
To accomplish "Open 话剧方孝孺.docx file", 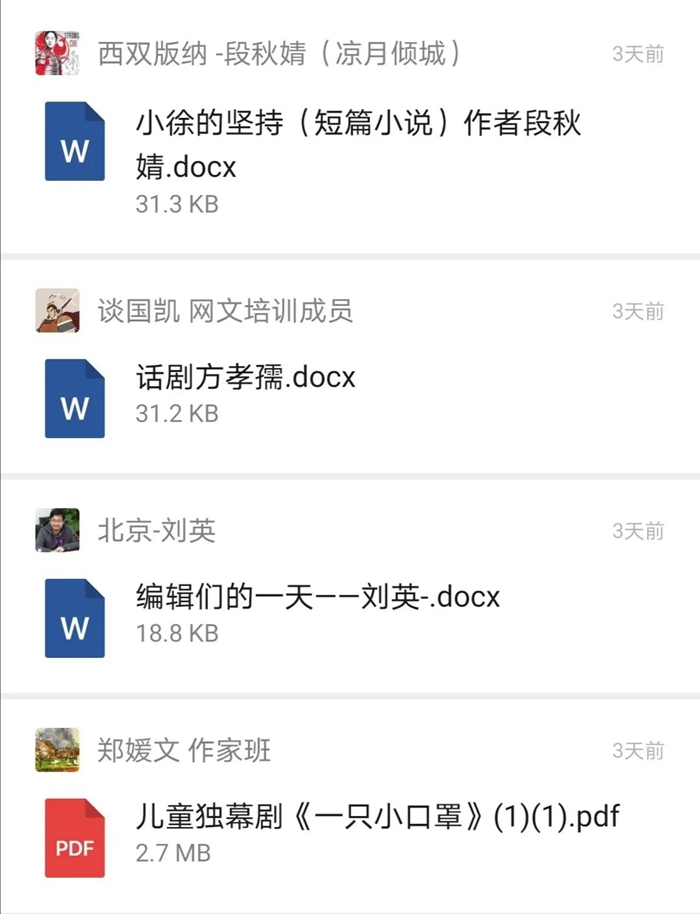I will coord(246,378).
